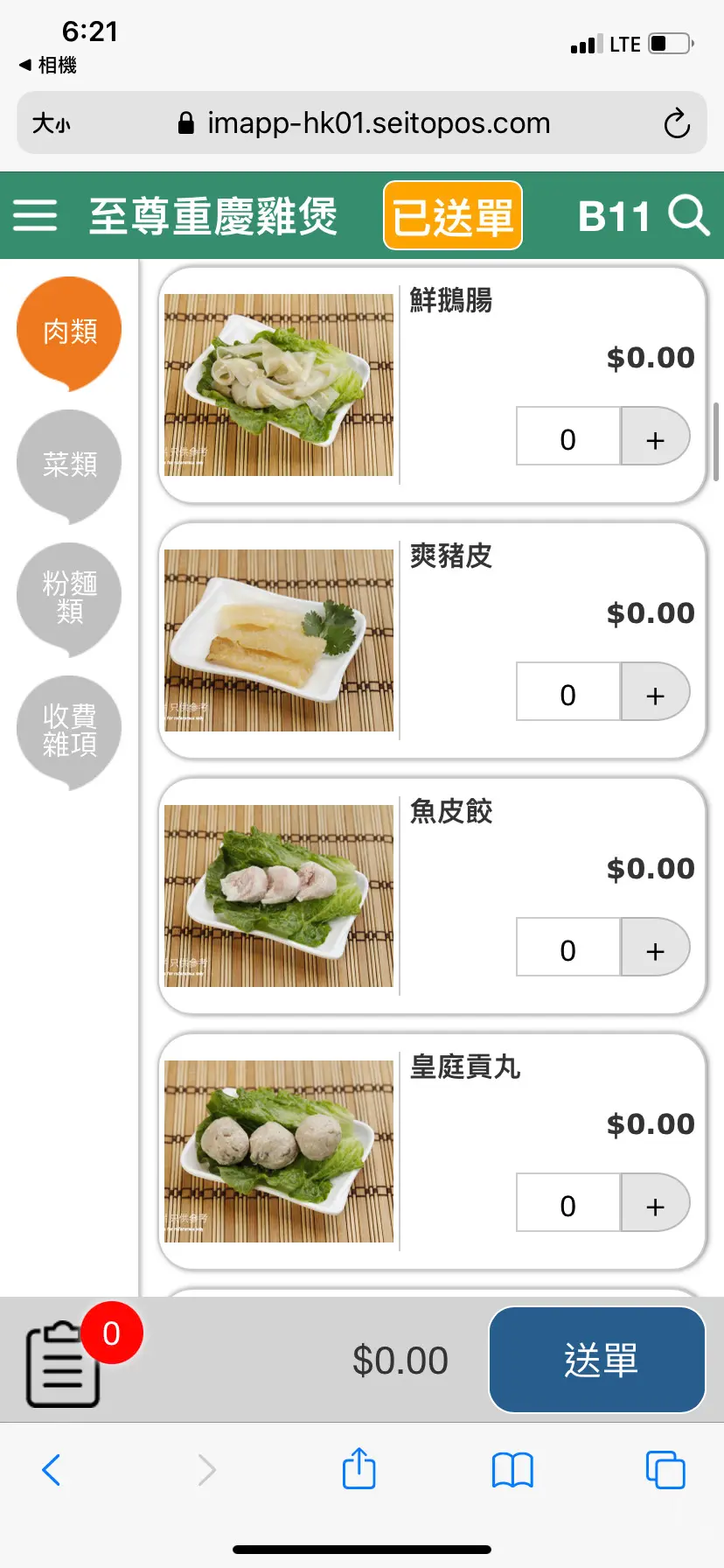This screenshot has height=1568, width=724.
Task: Add one 鮮鵝腸 with plus button
Action: (655, 437)
